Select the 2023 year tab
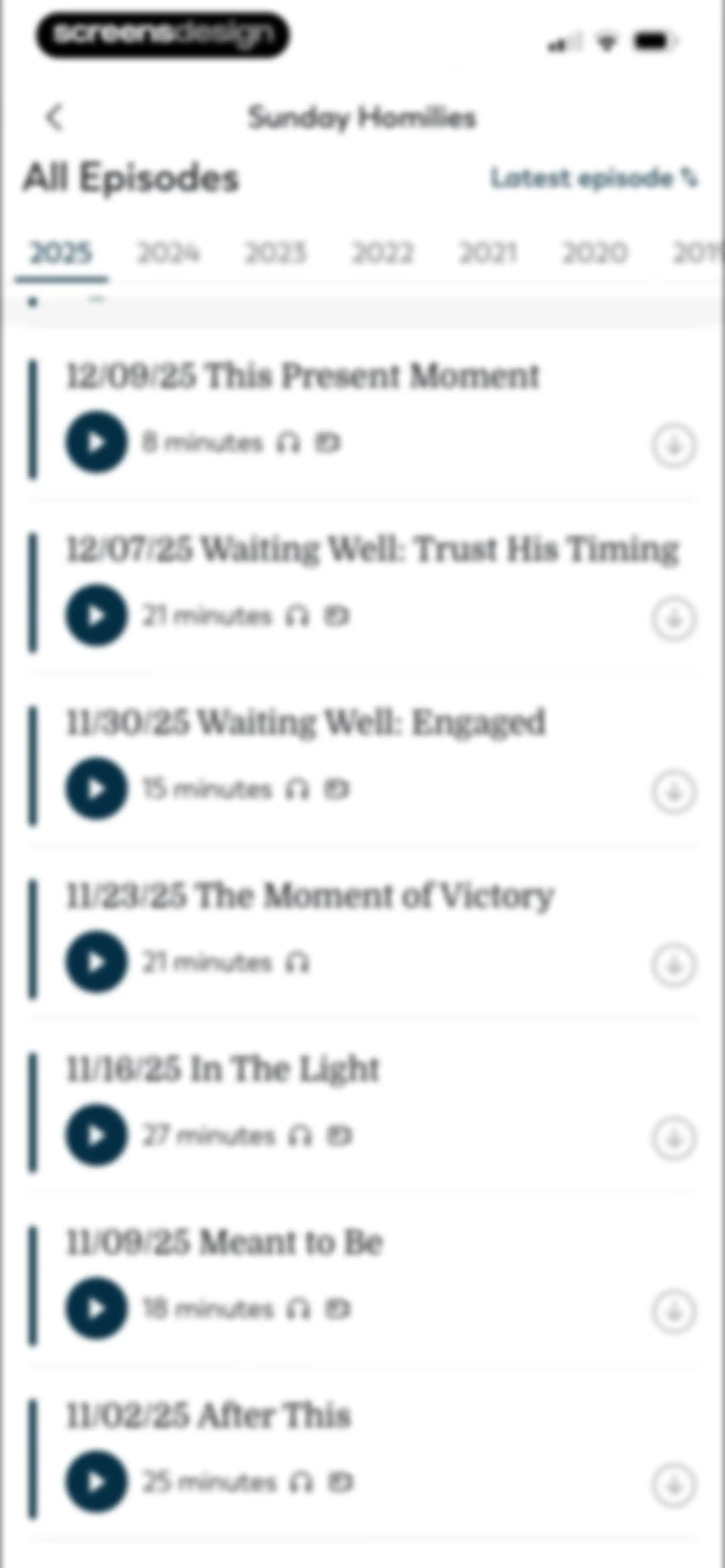 275,253
